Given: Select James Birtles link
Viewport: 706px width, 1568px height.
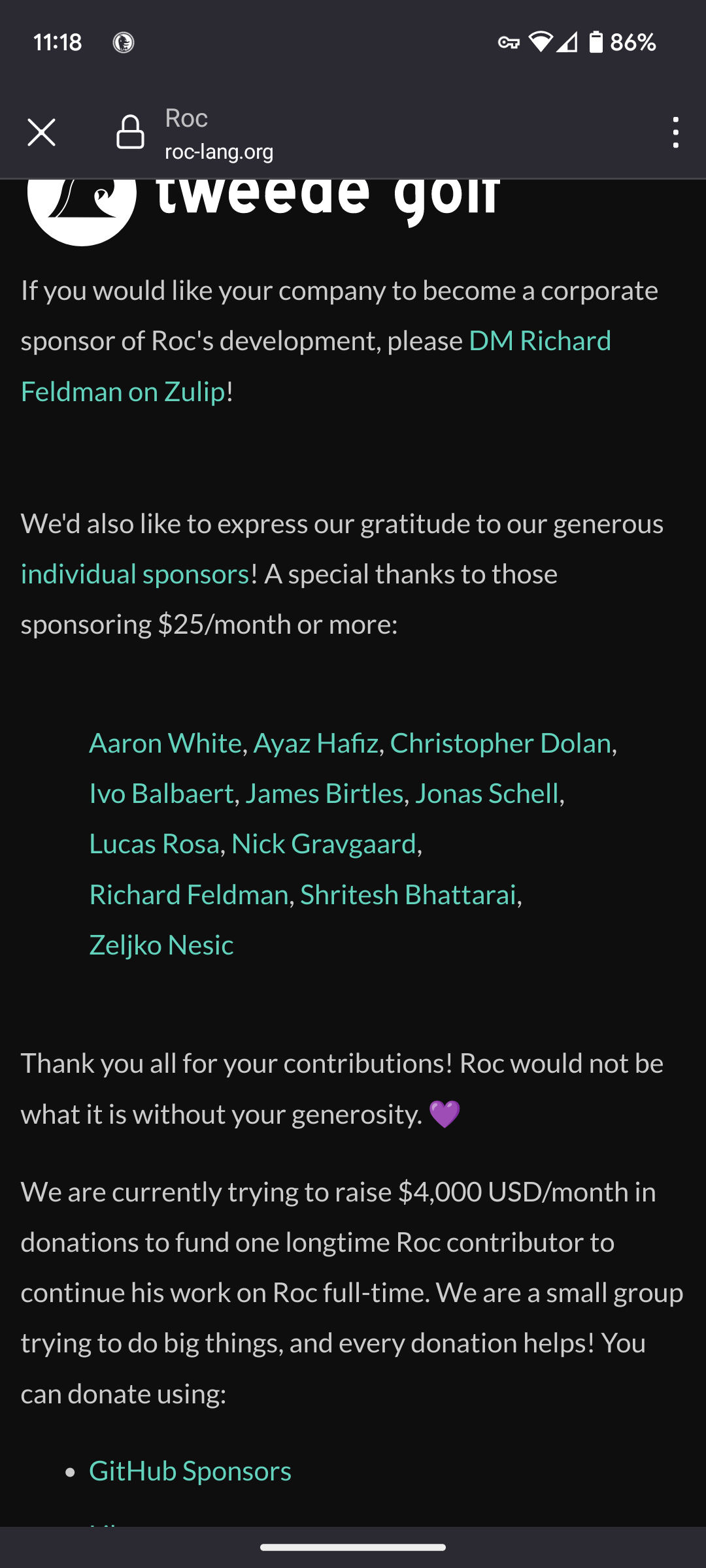Looking at the screenshot, I should click(x=324, y=794).
